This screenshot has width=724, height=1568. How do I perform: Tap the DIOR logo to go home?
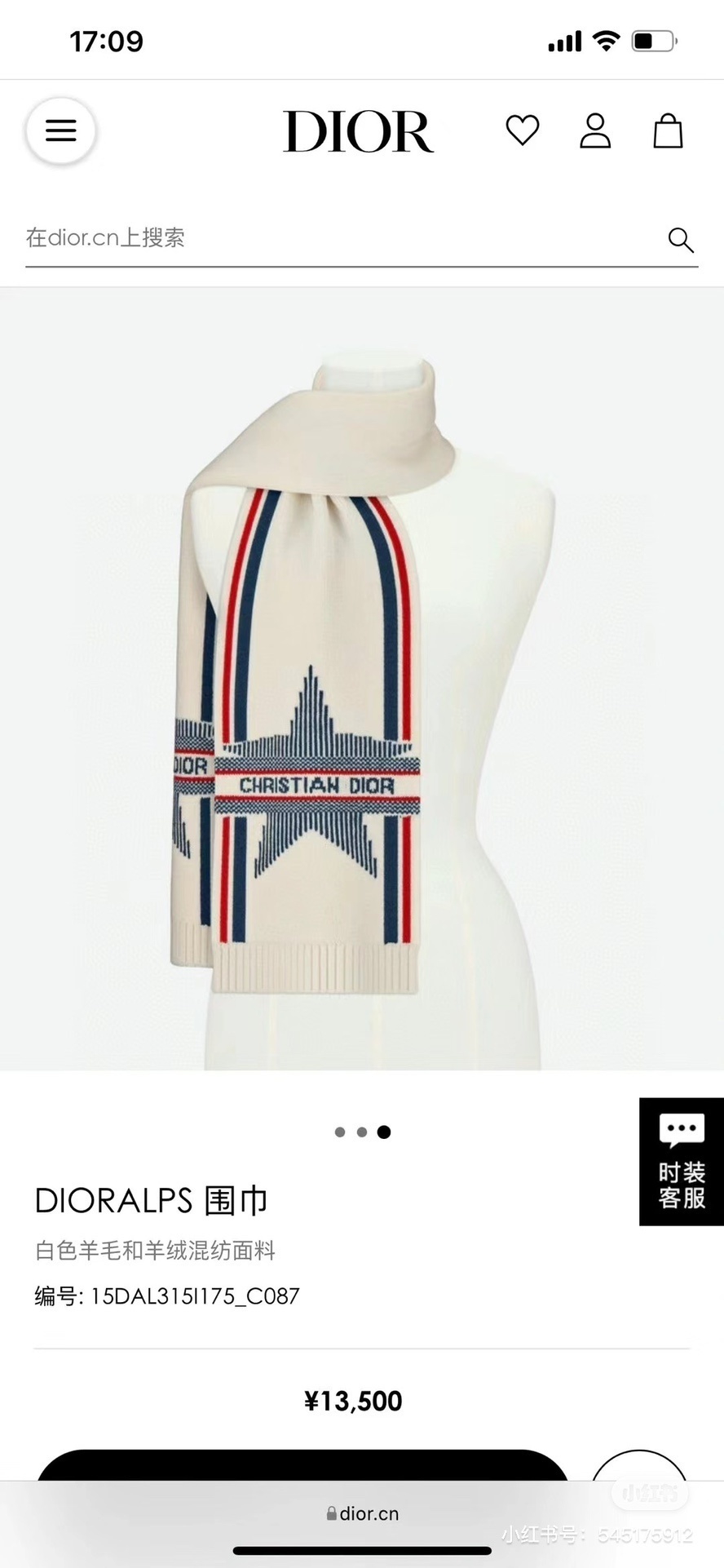coord(358,131)
